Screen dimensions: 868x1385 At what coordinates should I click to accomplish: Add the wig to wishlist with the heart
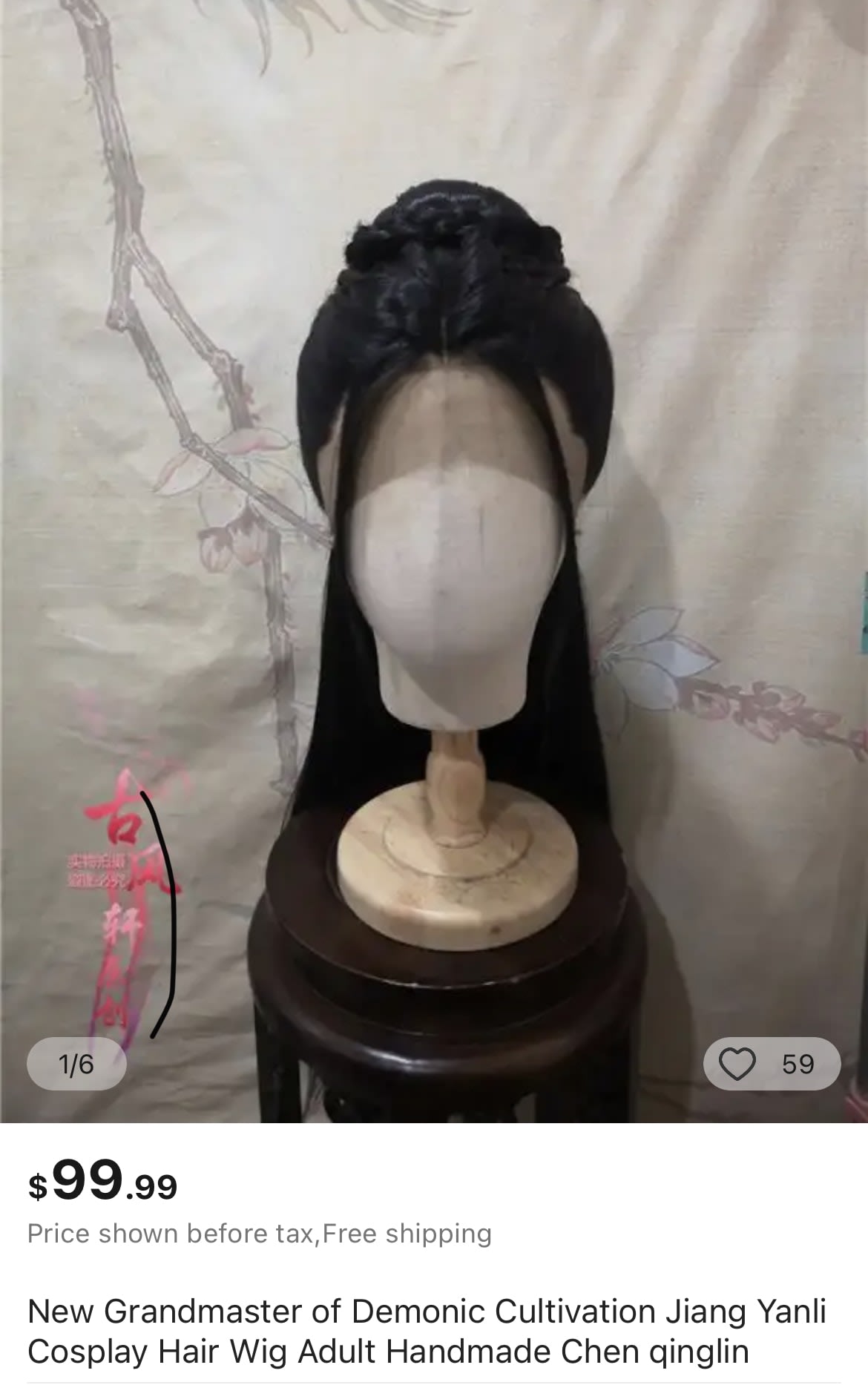click(x=738, y=1064)
